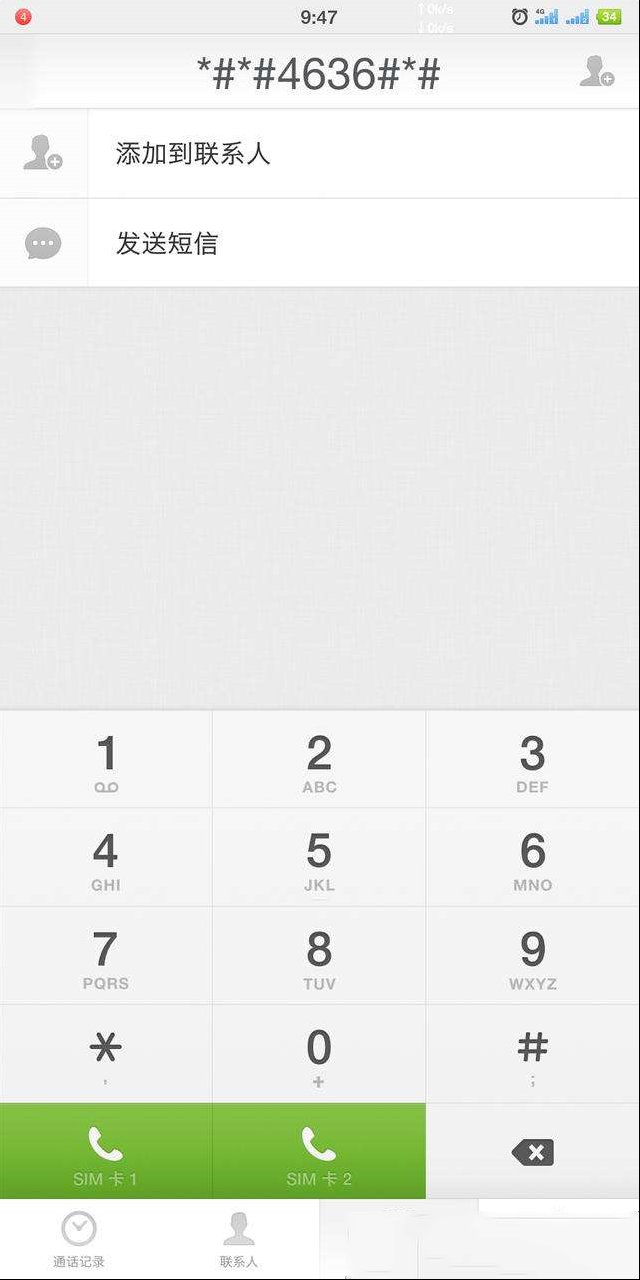Select 添加到联系人 to save the number
This screenshot has height=1280, width=640.
click(x=320, y=154)
